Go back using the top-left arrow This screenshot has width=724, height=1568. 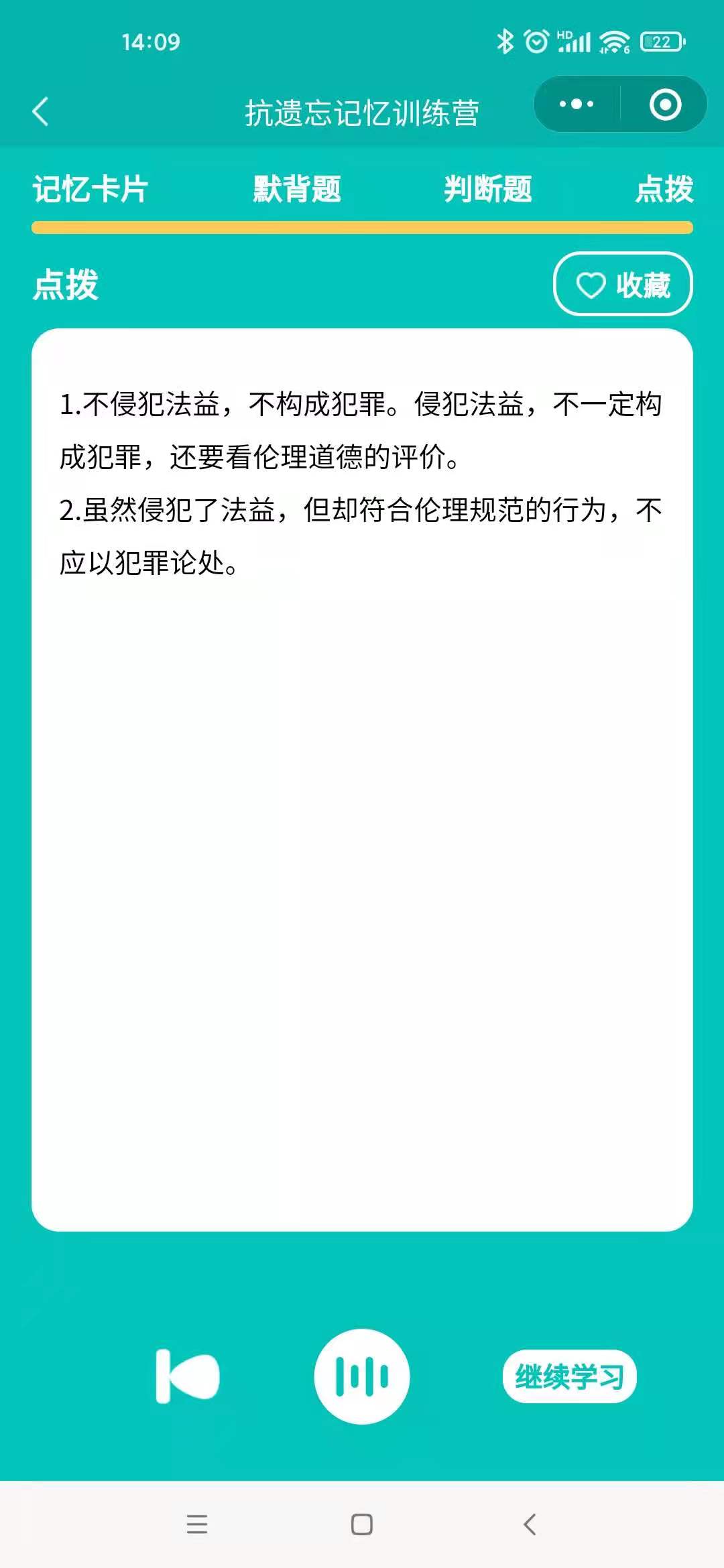pos(41,111)
